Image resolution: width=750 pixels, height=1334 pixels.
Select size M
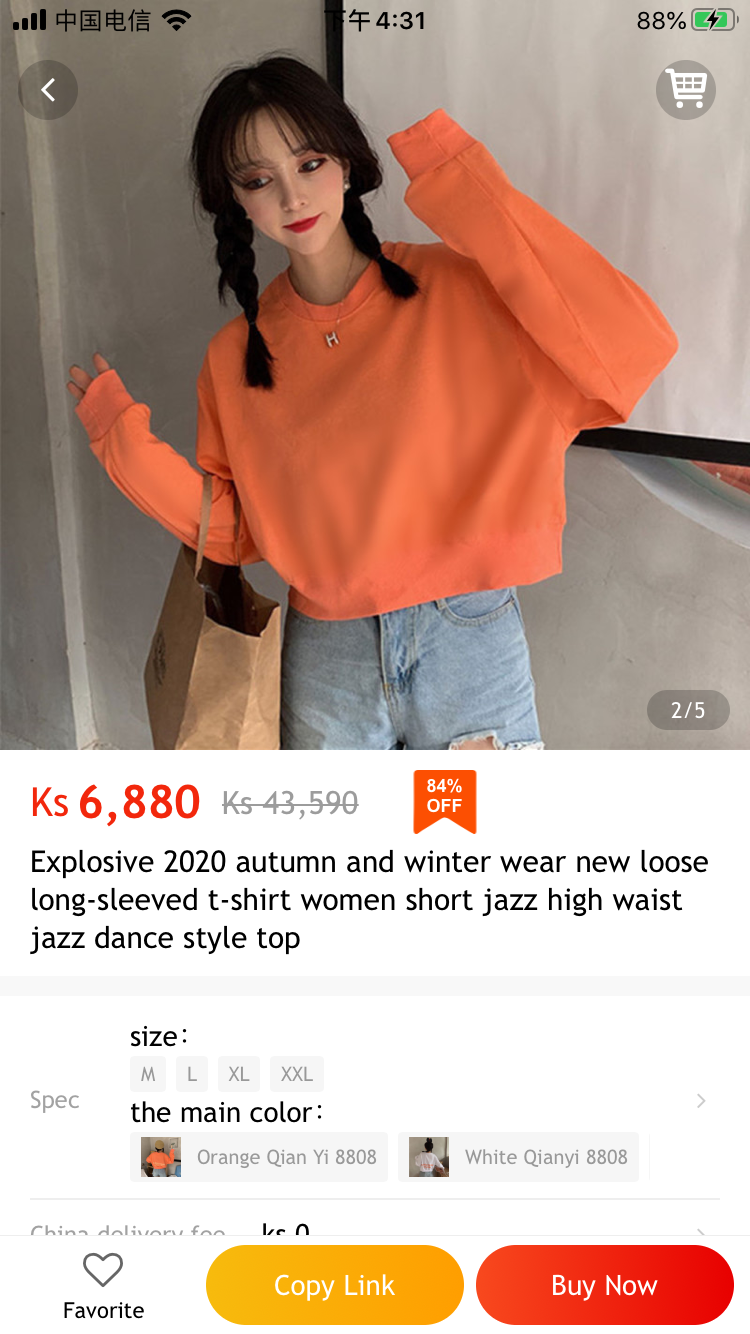click(x=148, y=1074)
